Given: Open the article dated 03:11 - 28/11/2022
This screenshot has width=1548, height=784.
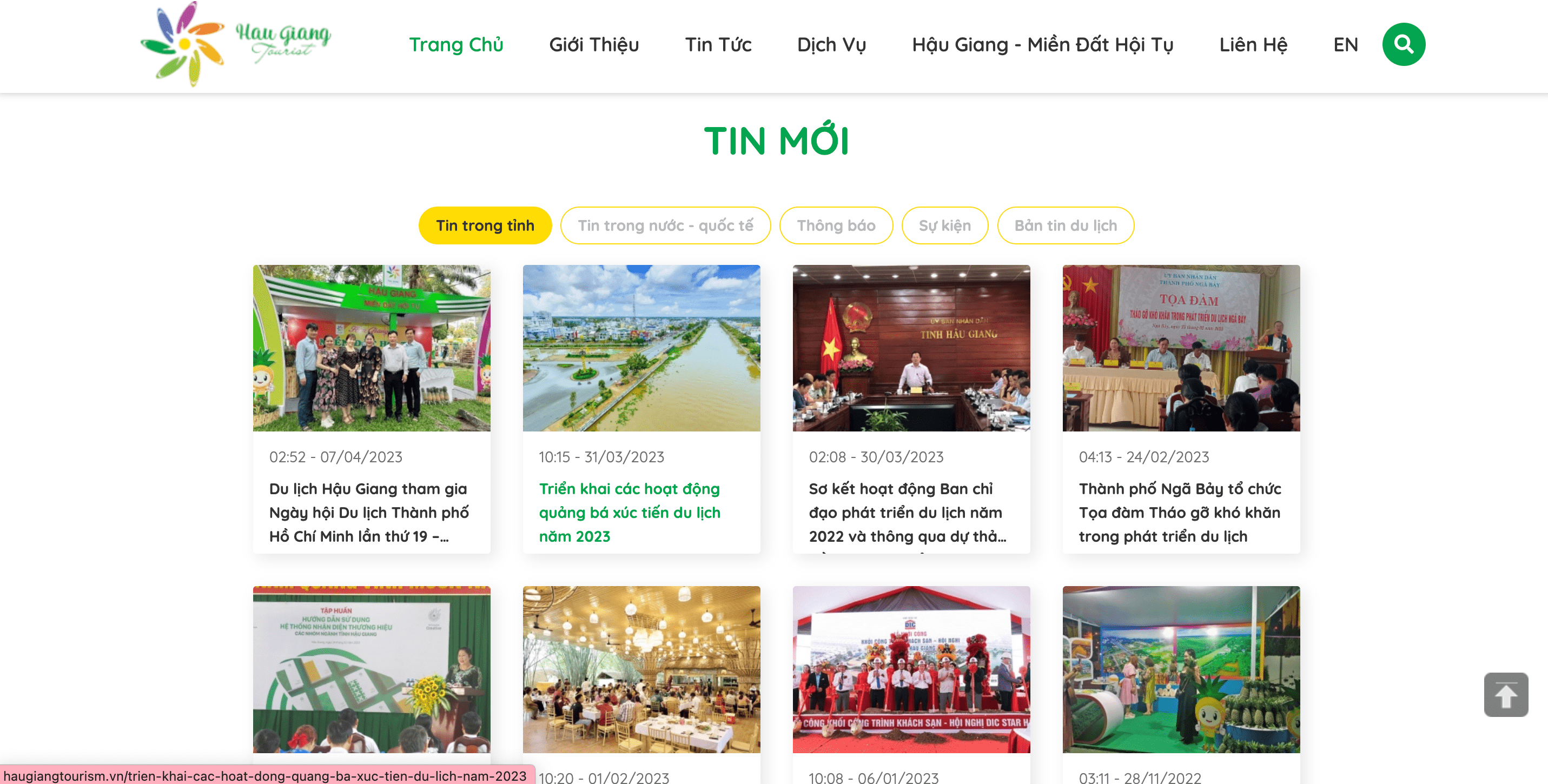Looking at the screenshot, I should click(1181, 670).
